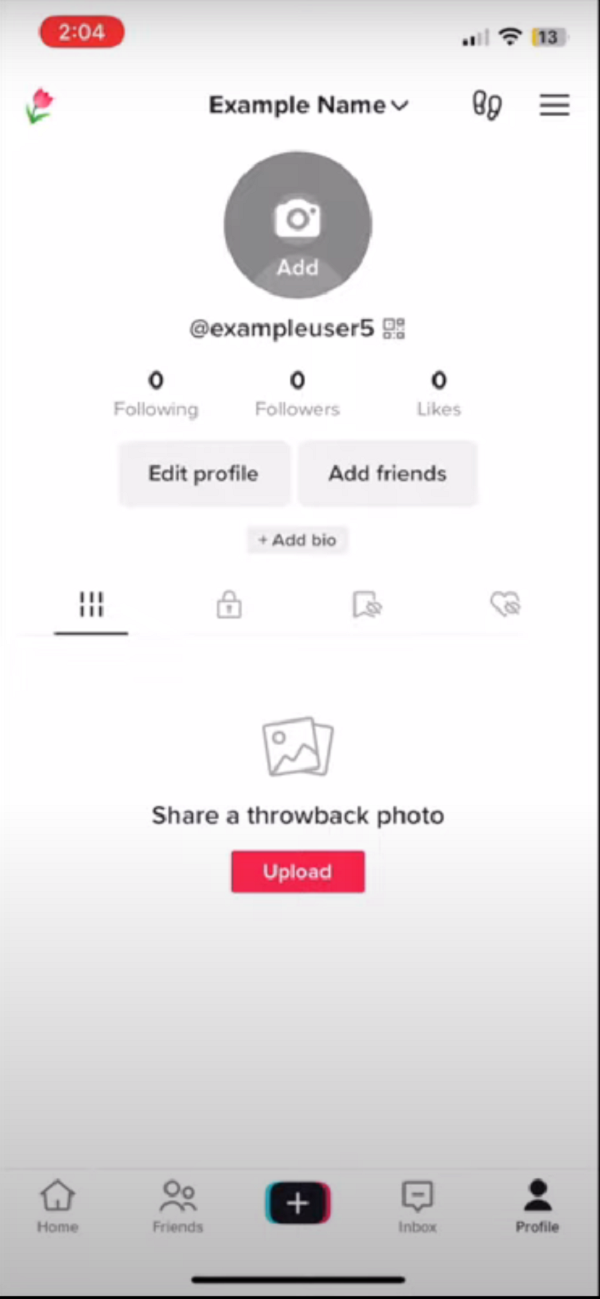Open the Friends tab
The image size is (600, 1299).
tap(178, 1205)
